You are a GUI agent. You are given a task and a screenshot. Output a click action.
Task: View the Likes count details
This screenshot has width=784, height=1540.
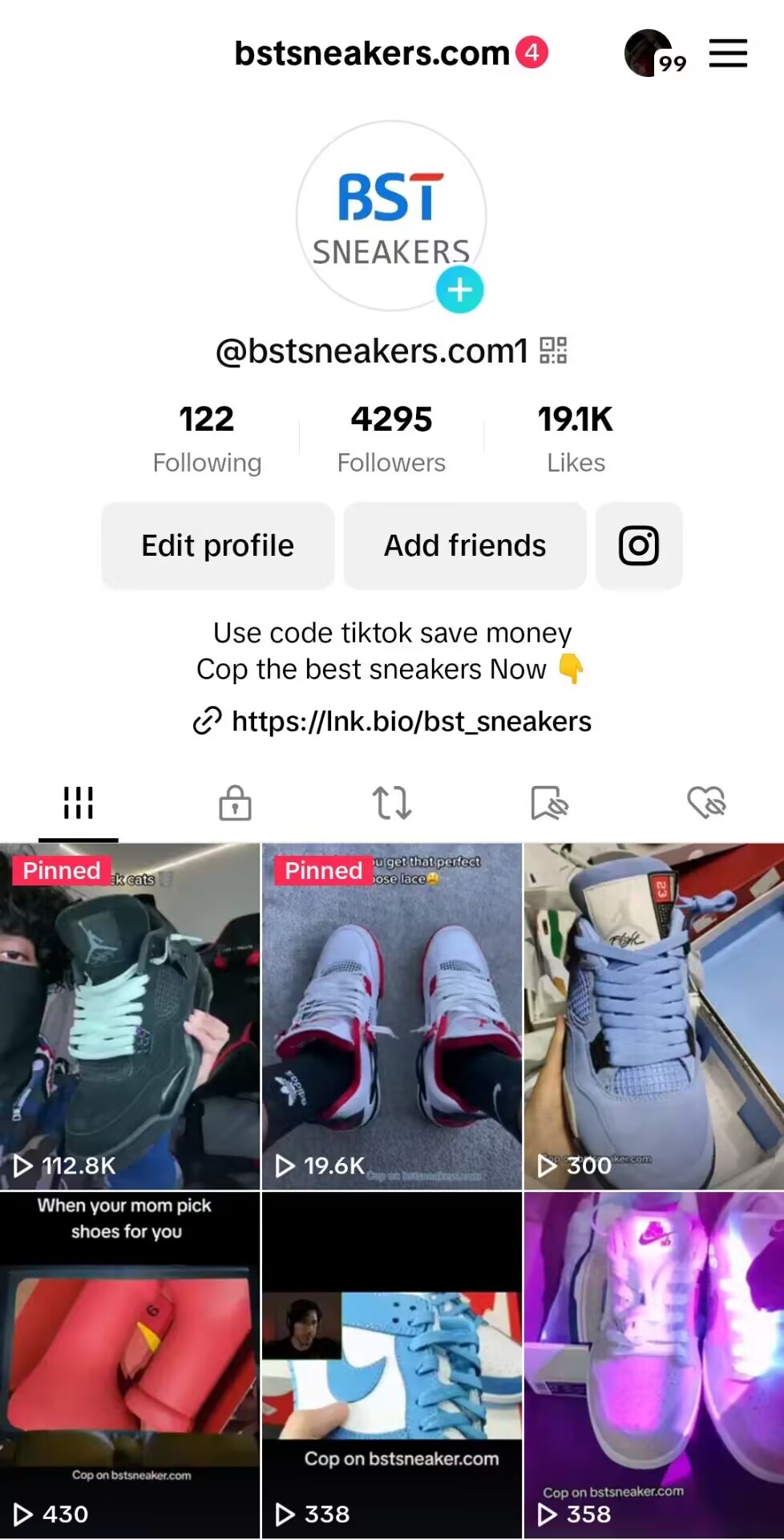576,439
